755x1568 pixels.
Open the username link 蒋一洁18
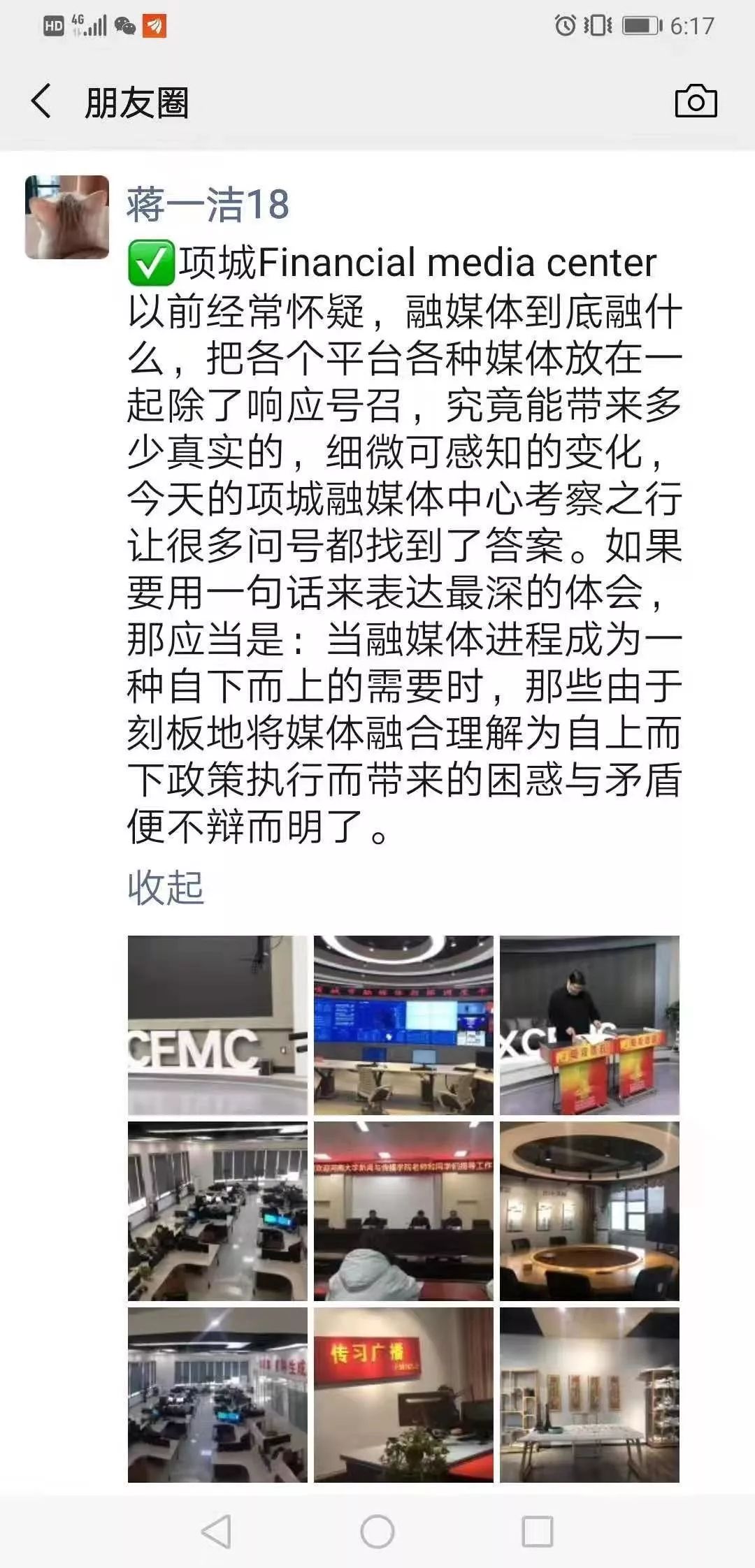coord(208,205)
